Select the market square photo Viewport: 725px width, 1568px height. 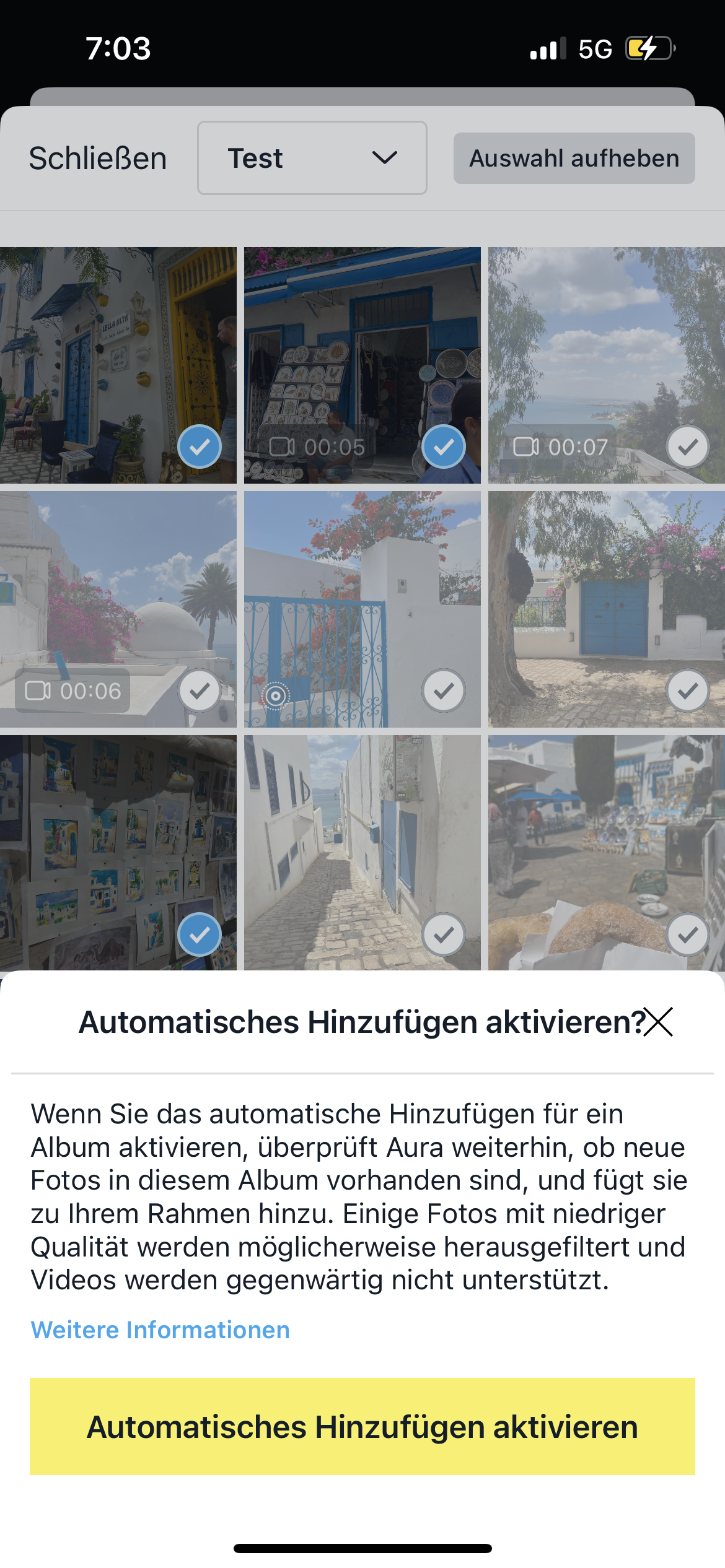click(687, 934)
